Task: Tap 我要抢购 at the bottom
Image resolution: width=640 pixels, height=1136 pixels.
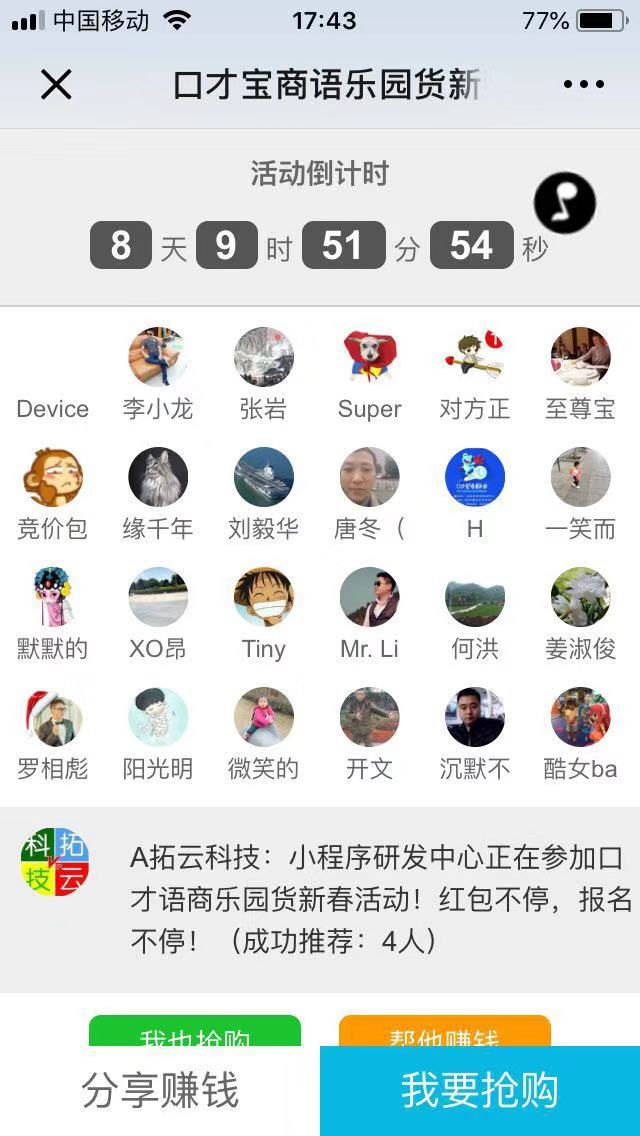Action: pos(480,1091)
